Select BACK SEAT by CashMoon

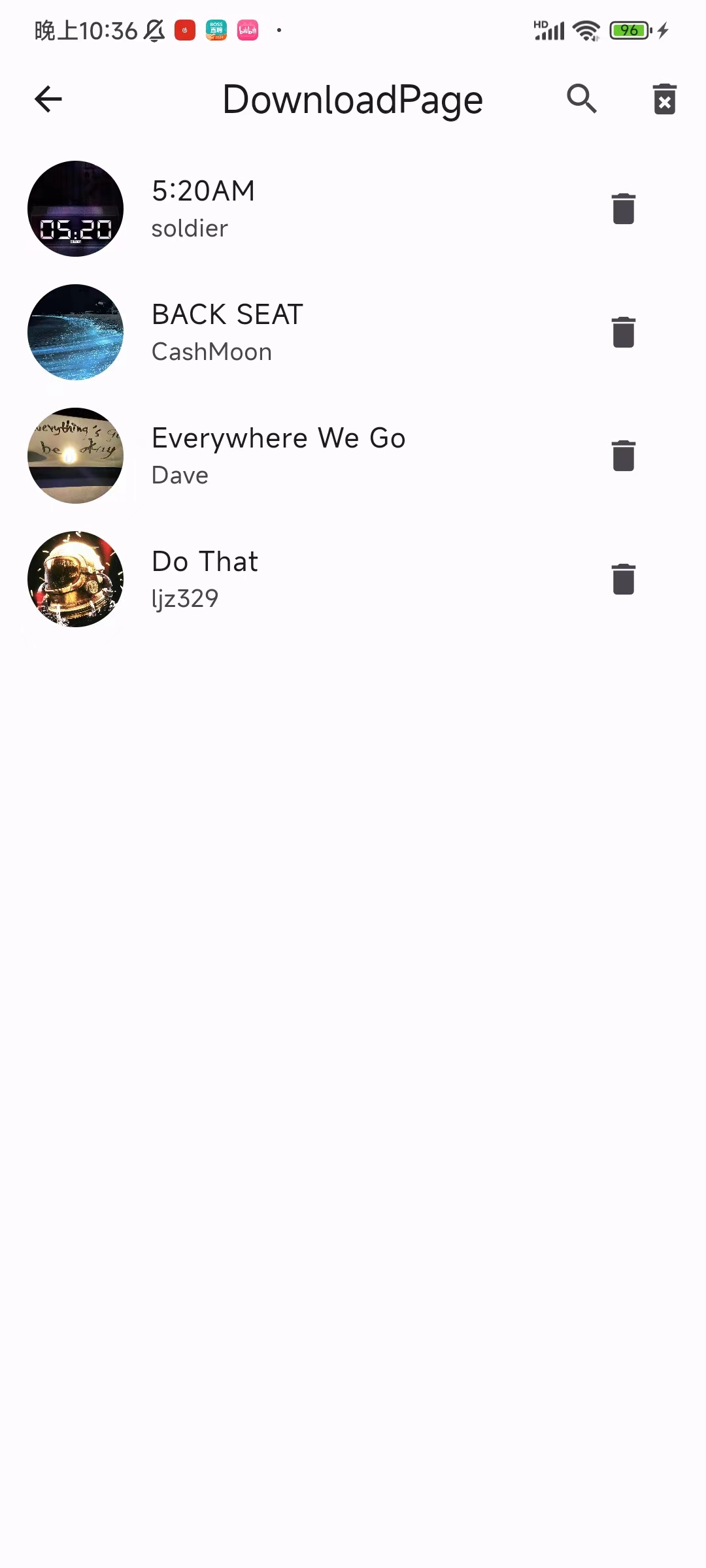(x=294, y=332)
